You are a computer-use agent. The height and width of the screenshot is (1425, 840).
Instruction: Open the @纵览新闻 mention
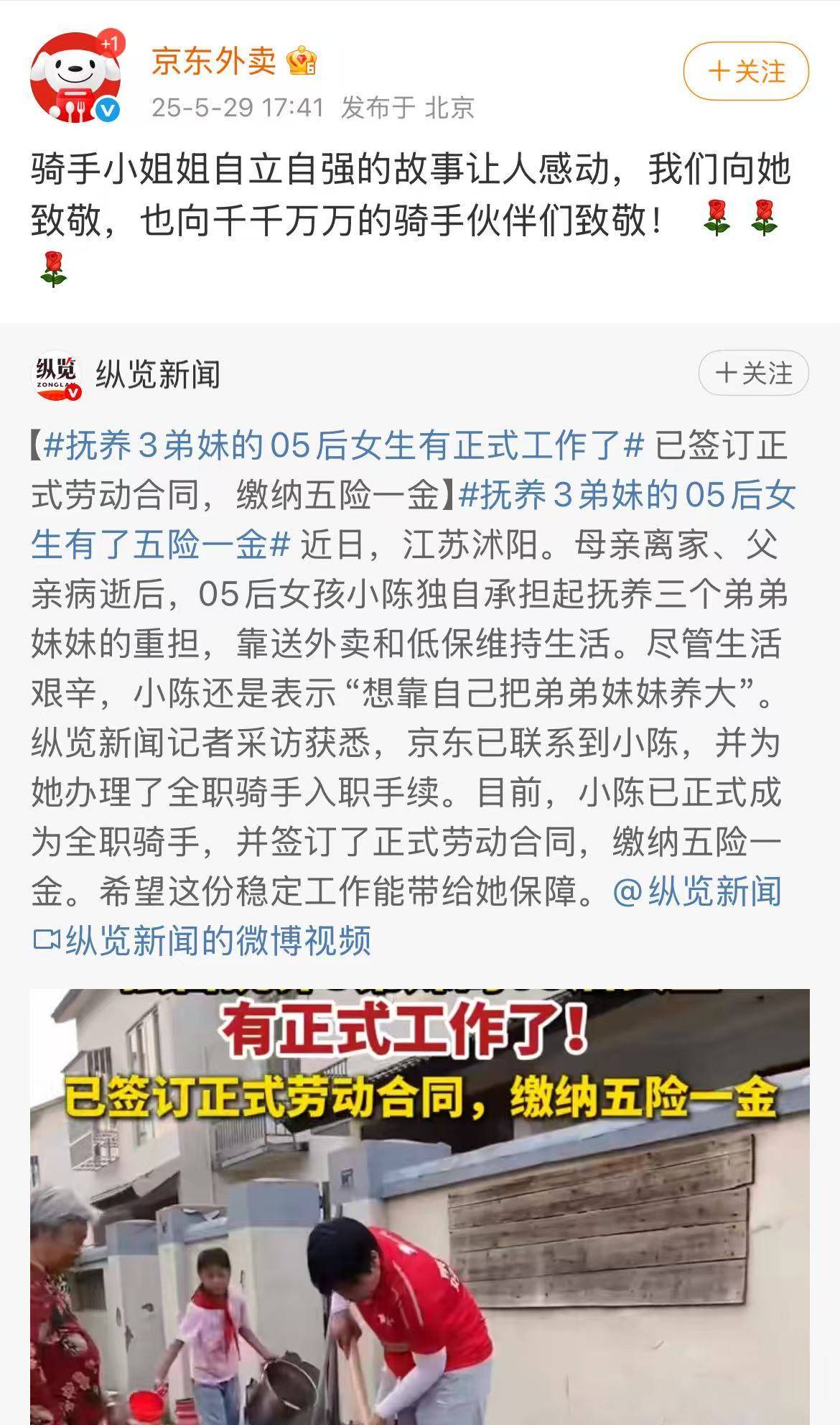697,892
